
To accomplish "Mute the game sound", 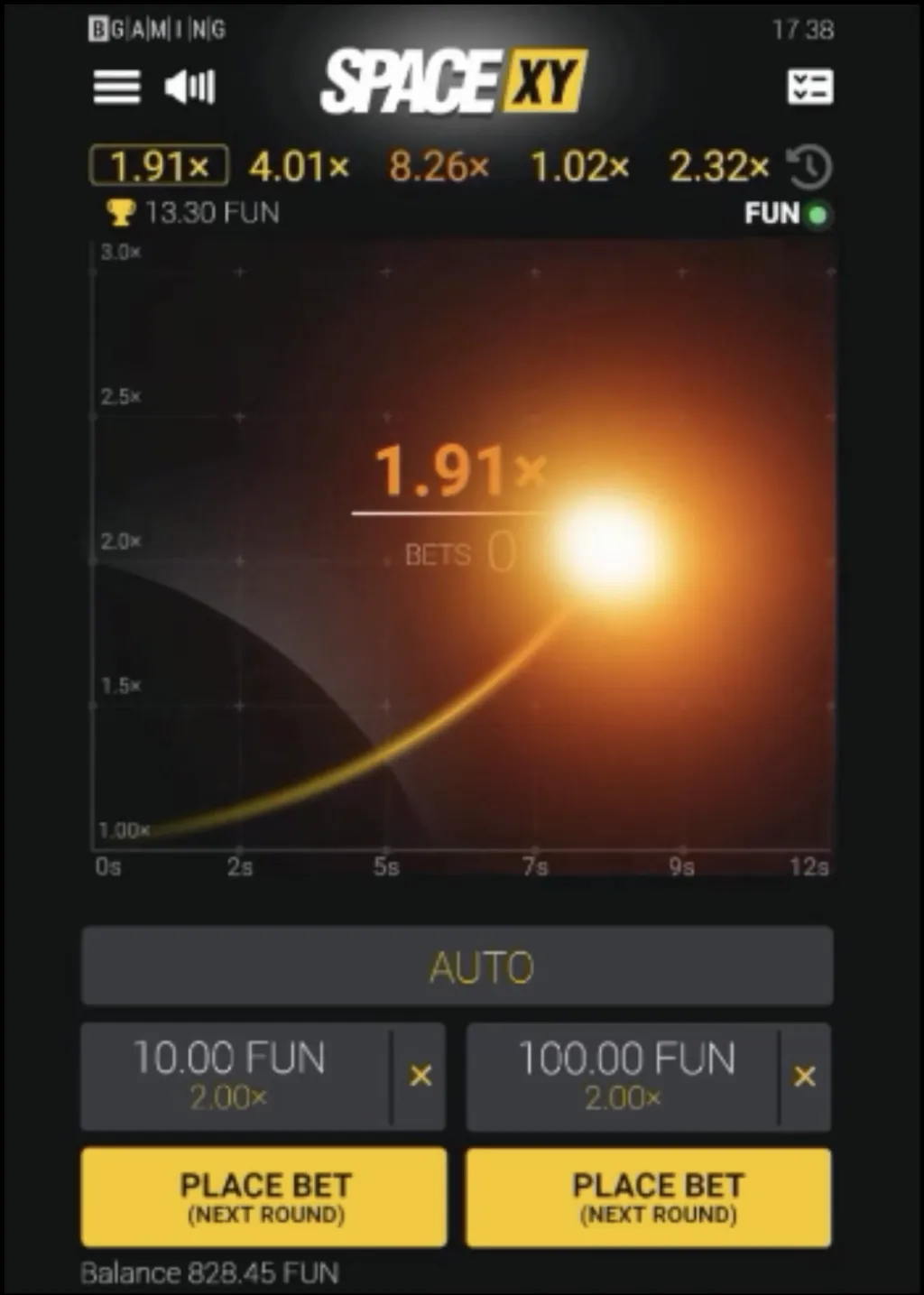I will click(x=189, y=88).
